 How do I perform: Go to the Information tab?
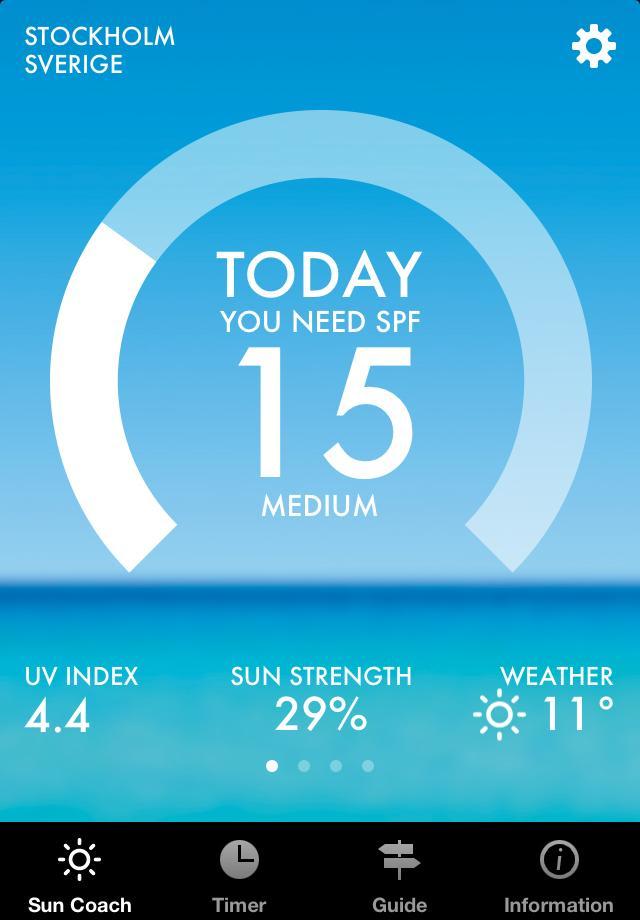558,873
